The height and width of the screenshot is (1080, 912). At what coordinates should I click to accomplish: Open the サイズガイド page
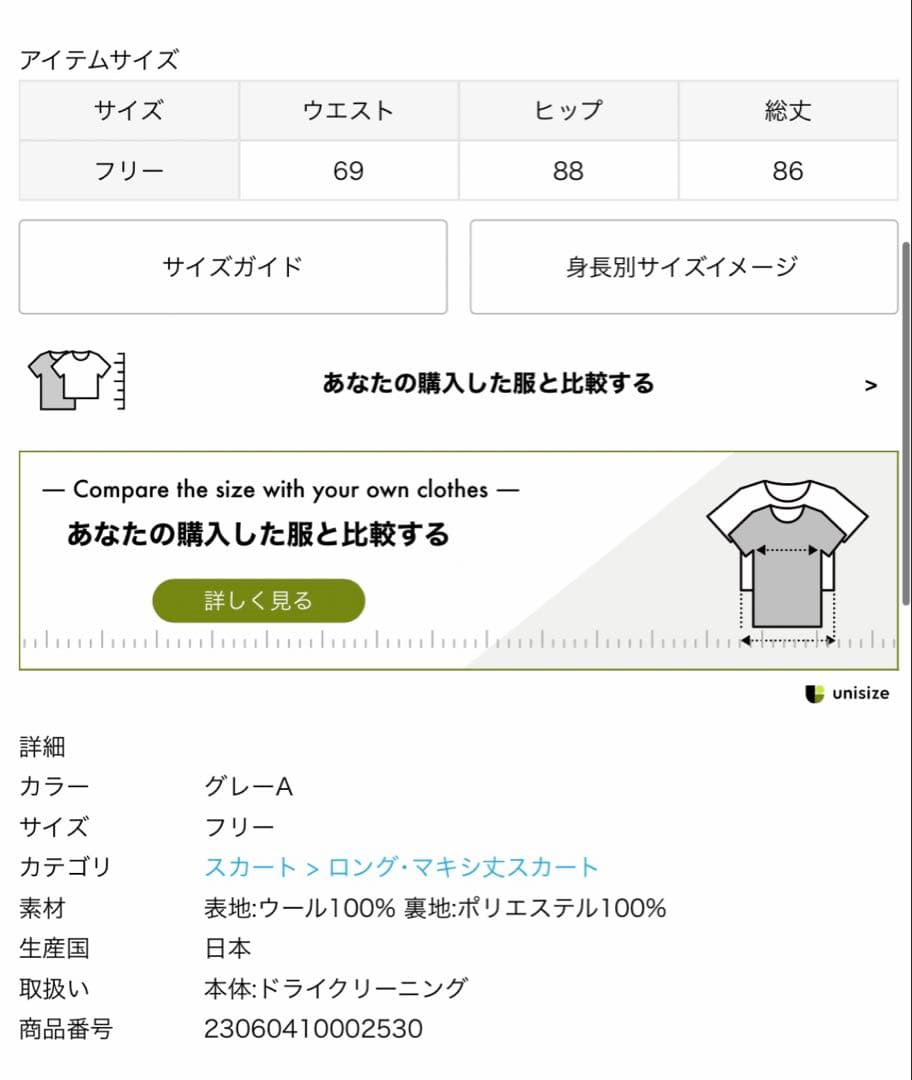coord(233,267)
